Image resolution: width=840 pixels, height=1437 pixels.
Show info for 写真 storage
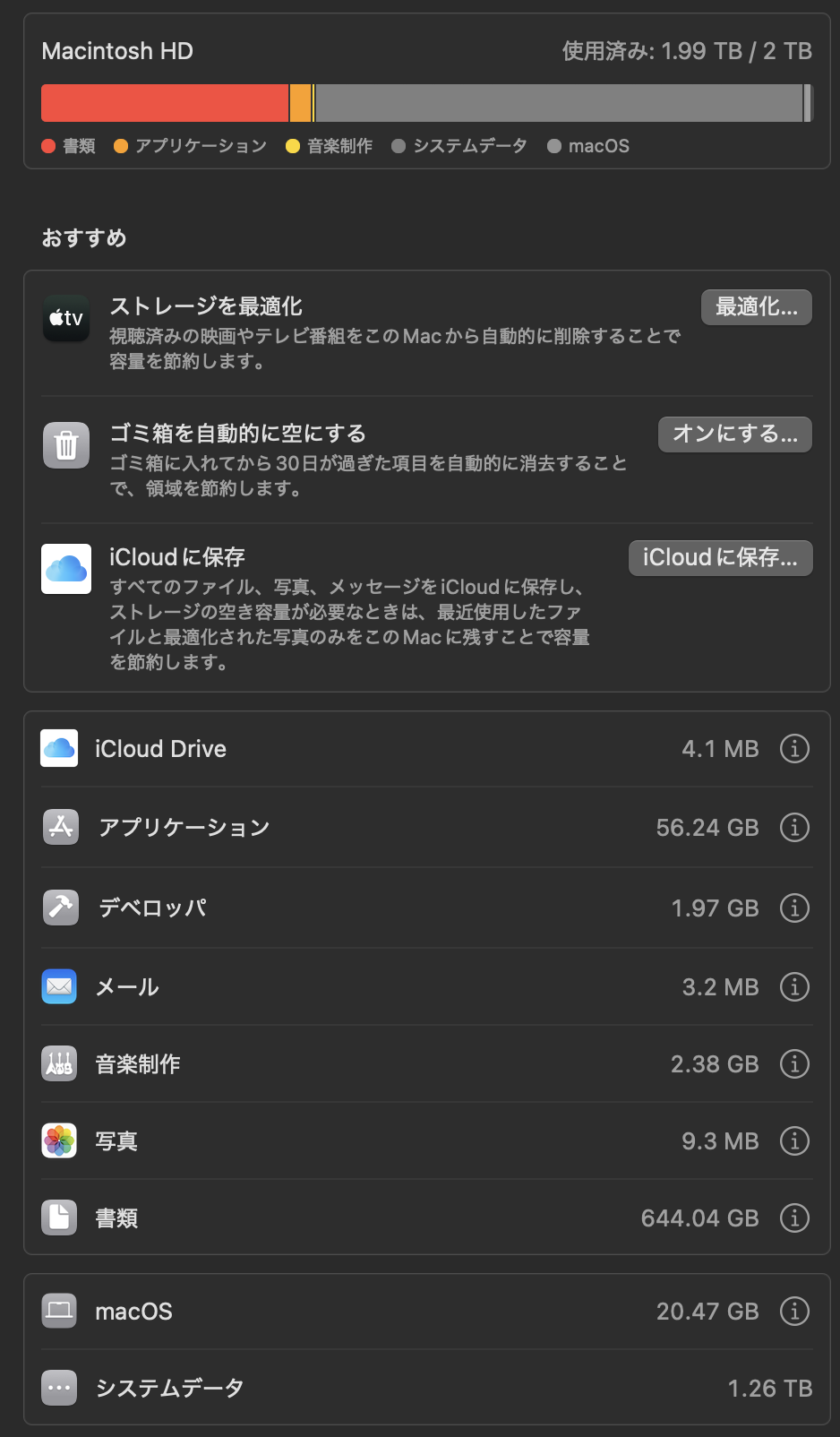point(794,1140)
